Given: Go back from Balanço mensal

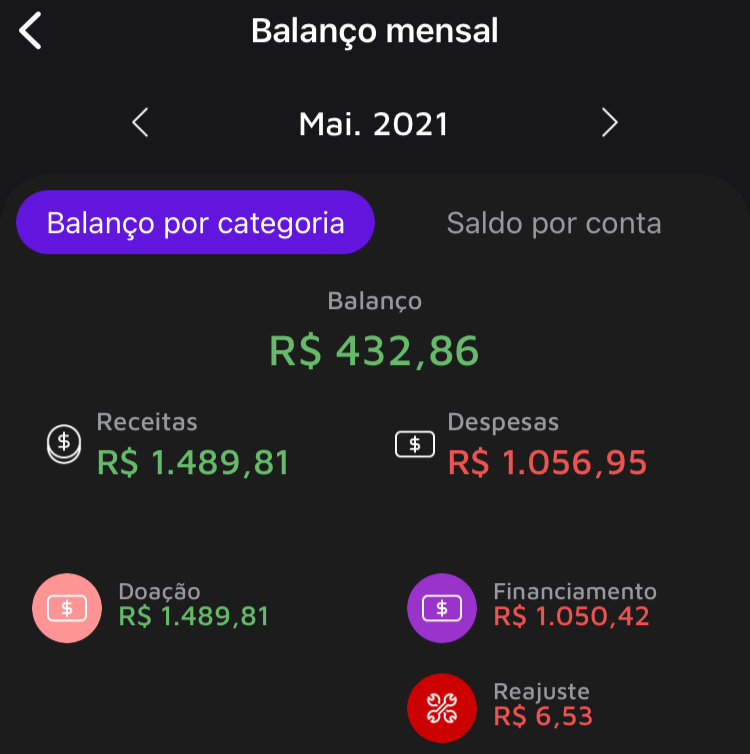Looking at the screenshot, I should coord(32,32).
